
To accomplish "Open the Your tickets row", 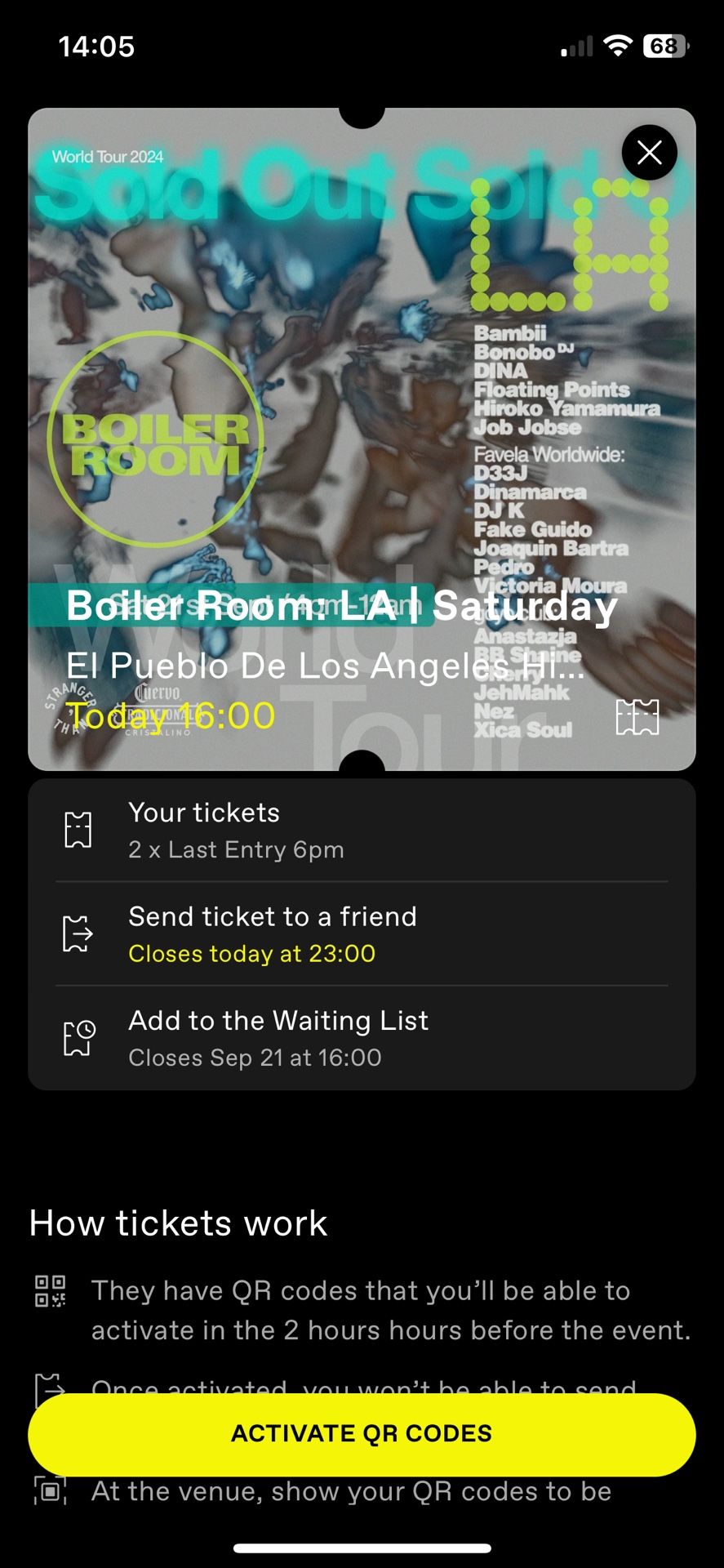I will click(x=203, y=813).
